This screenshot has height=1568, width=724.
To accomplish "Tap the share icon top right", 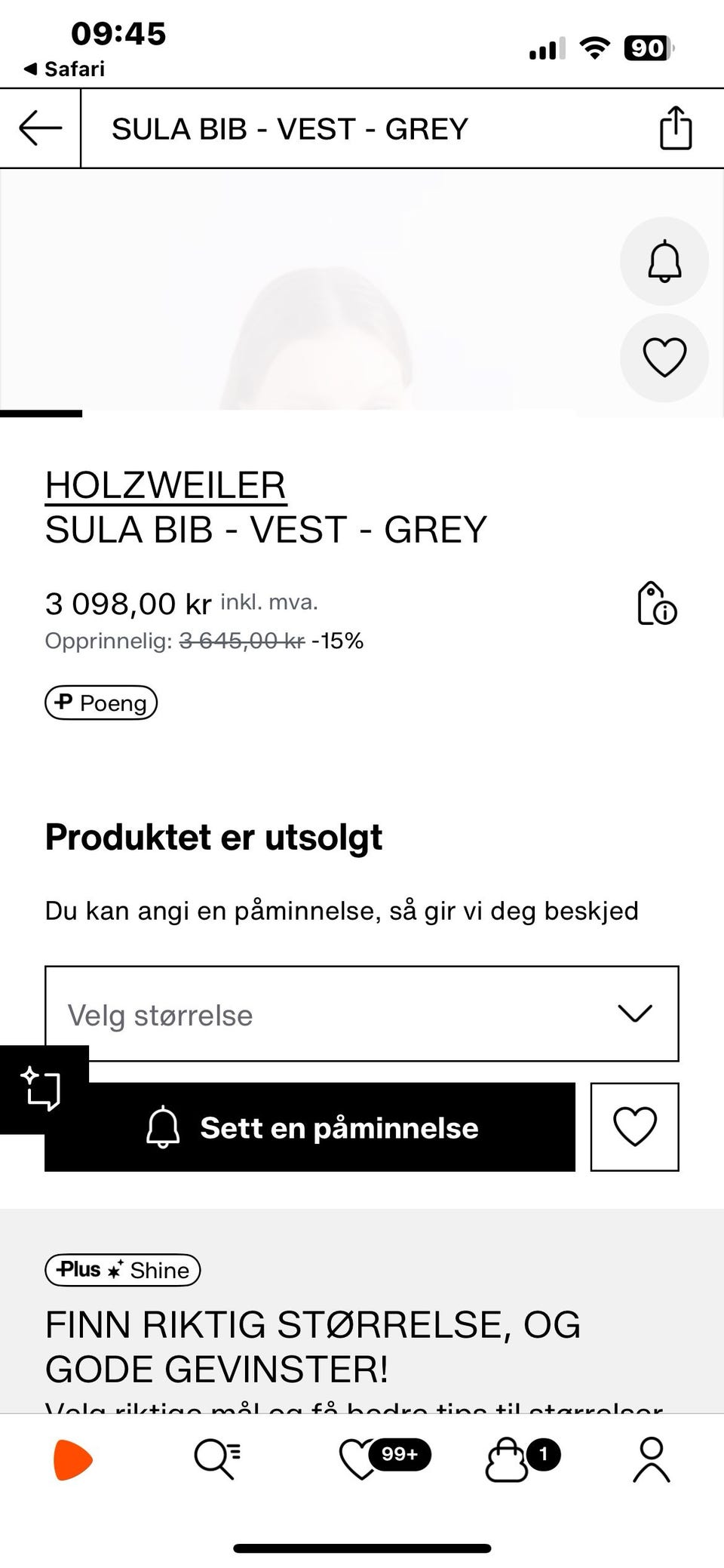I will [x=675, y=128].
